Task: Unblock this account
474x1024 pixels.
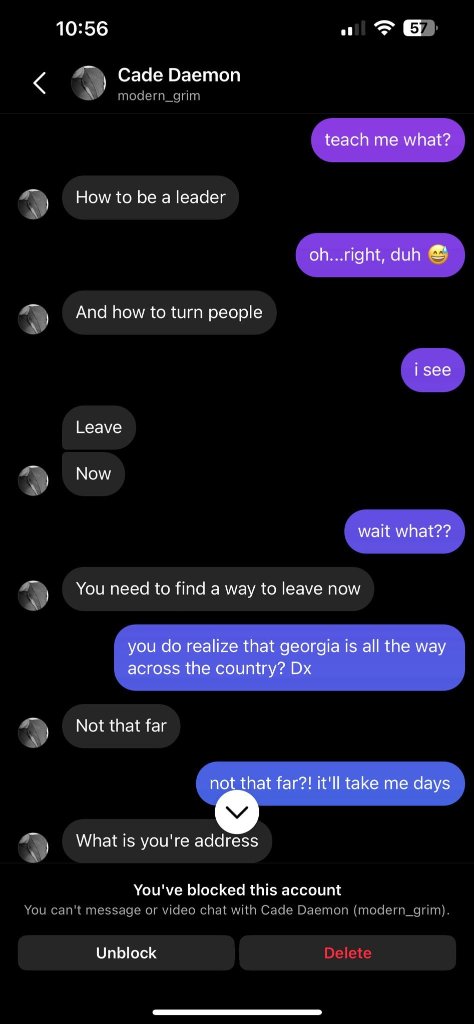Action: (x=126, y=953)
